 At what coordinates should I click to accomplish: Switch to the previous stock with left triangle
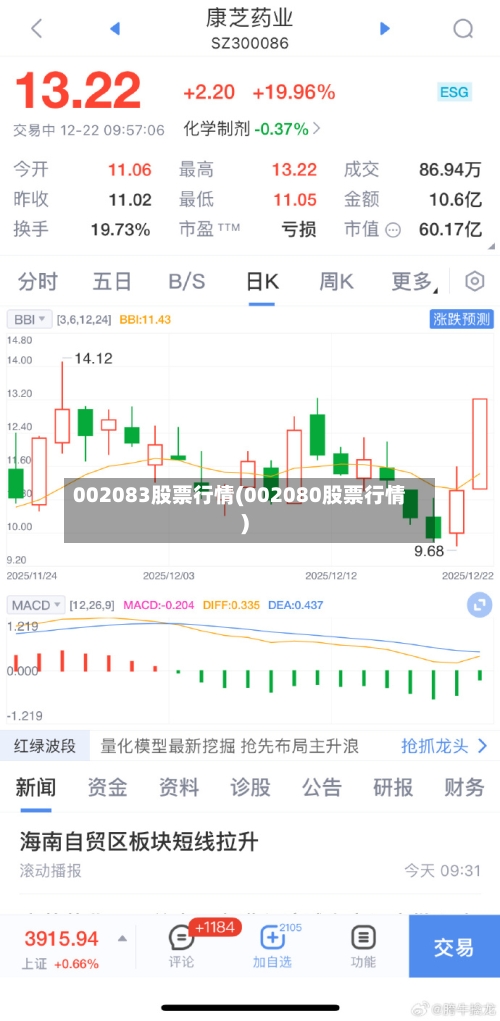click(115, 28)
